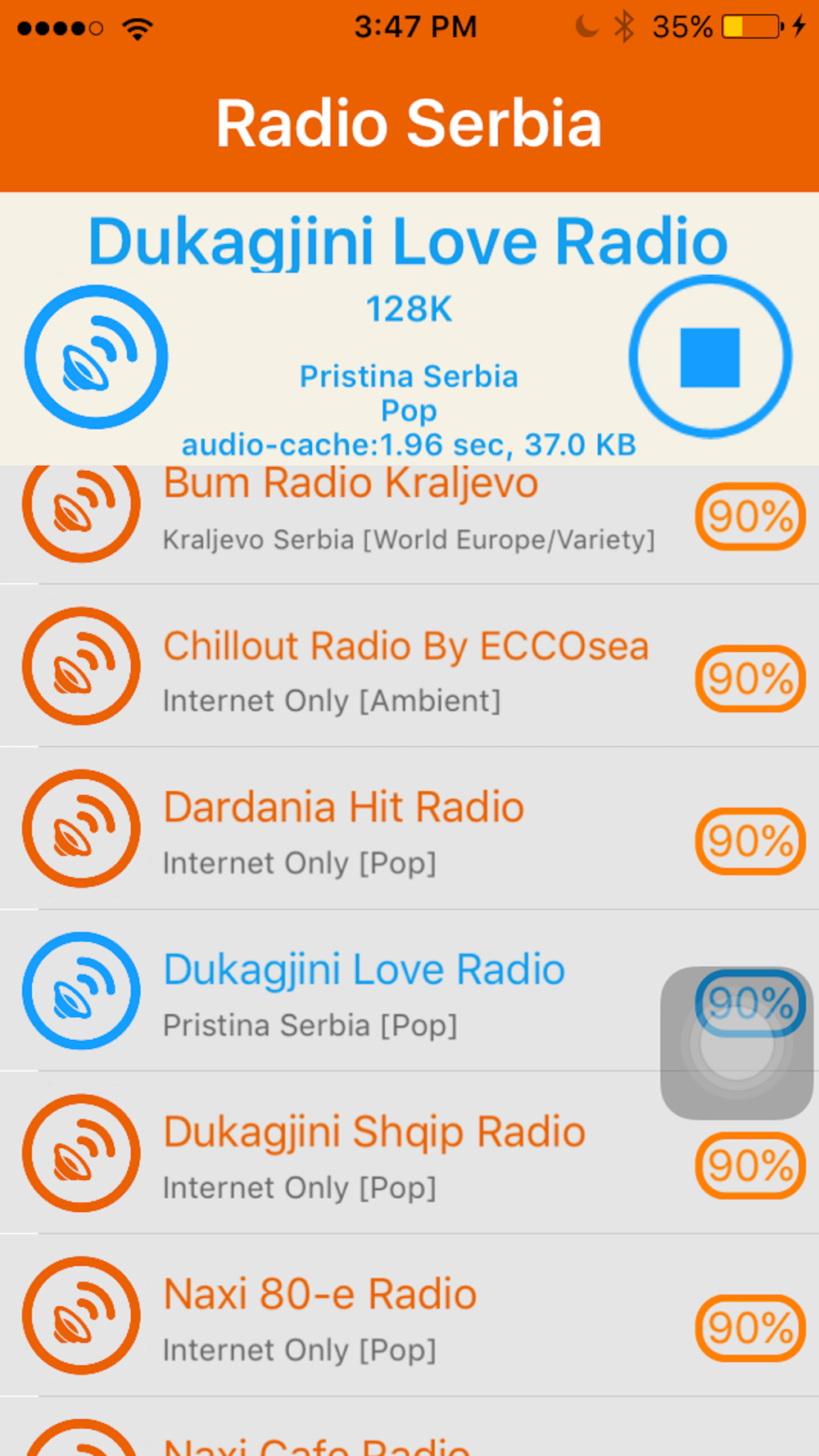Stop the Dukagjini Love Radio playback

[x=710, y=357]
